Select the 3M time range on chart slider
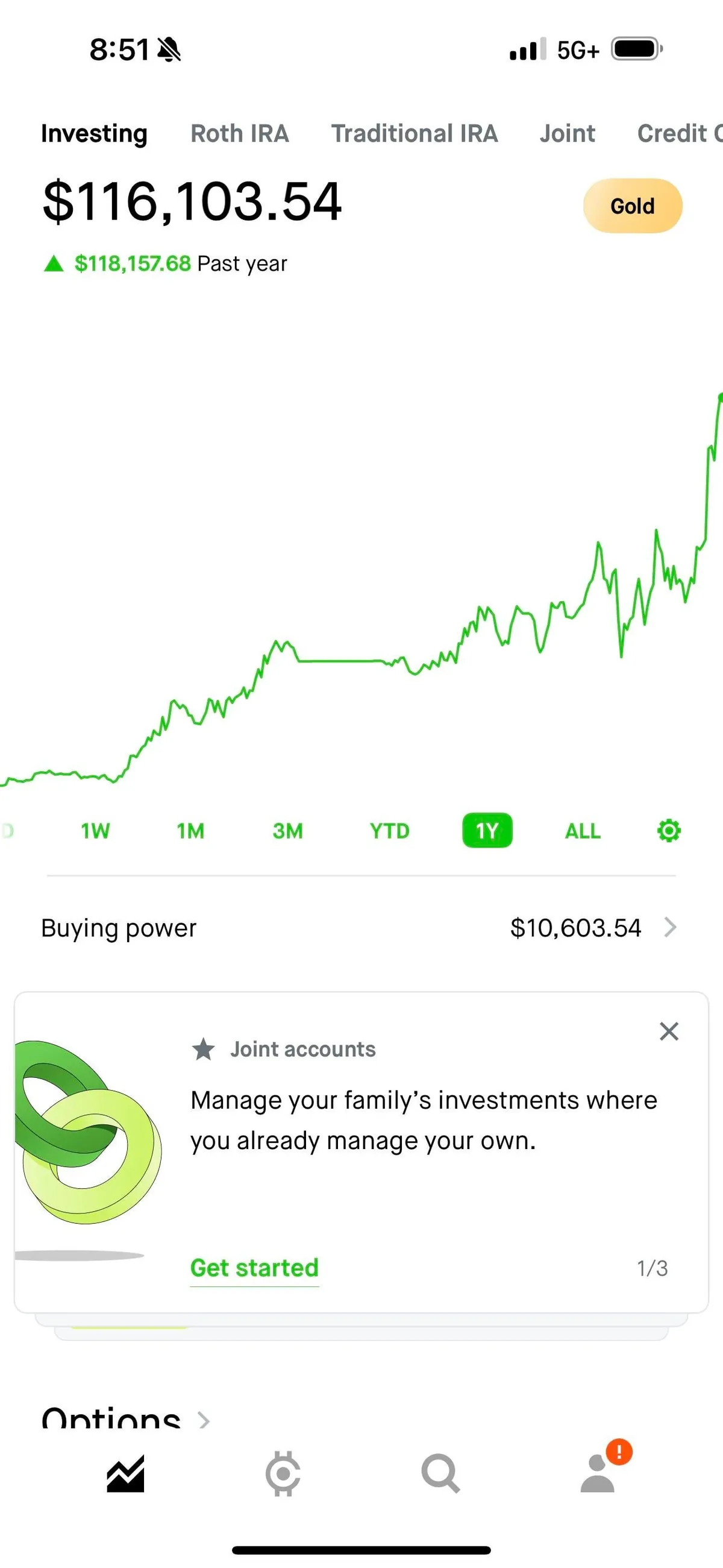Viewport: 723px width, 1568px height. click(x=287, y=830)
